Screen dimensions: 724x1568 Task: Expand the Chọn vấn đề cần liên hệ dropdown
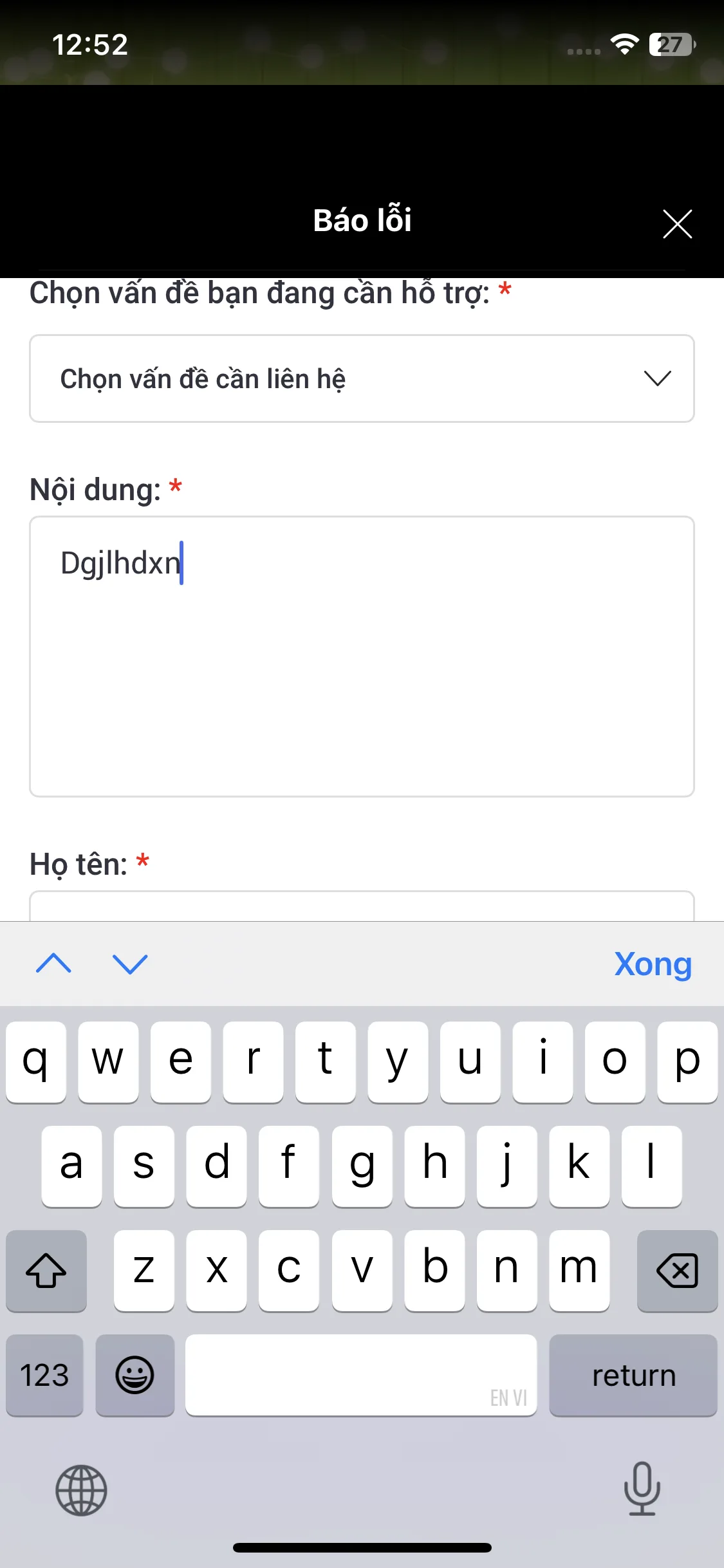[362, 378]
